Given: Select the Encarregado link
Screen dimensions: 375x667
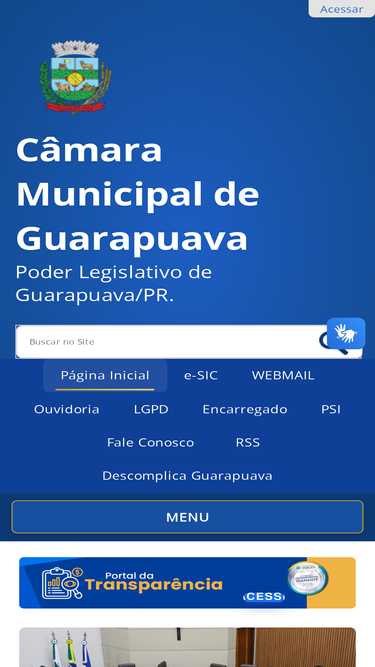Looking at the screenshot, I should pos(245,409).
